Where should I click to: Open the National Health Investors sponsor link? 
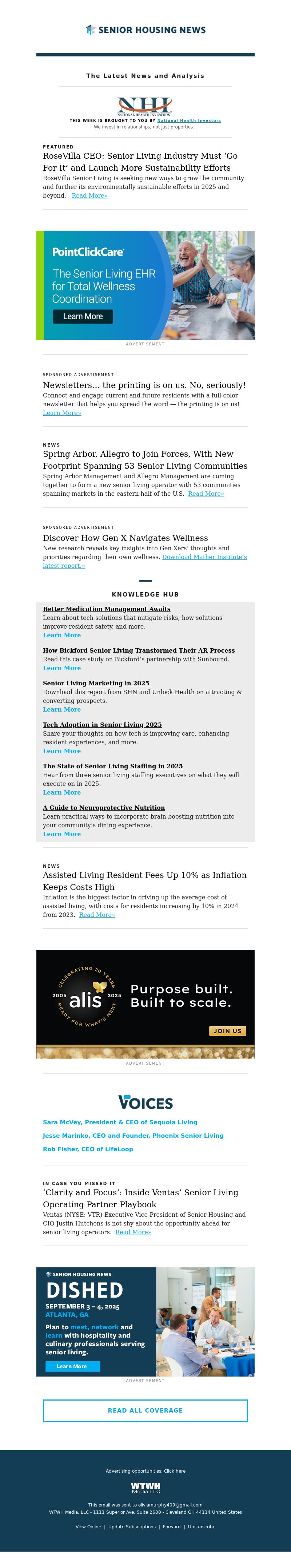[x=189, y=120]
